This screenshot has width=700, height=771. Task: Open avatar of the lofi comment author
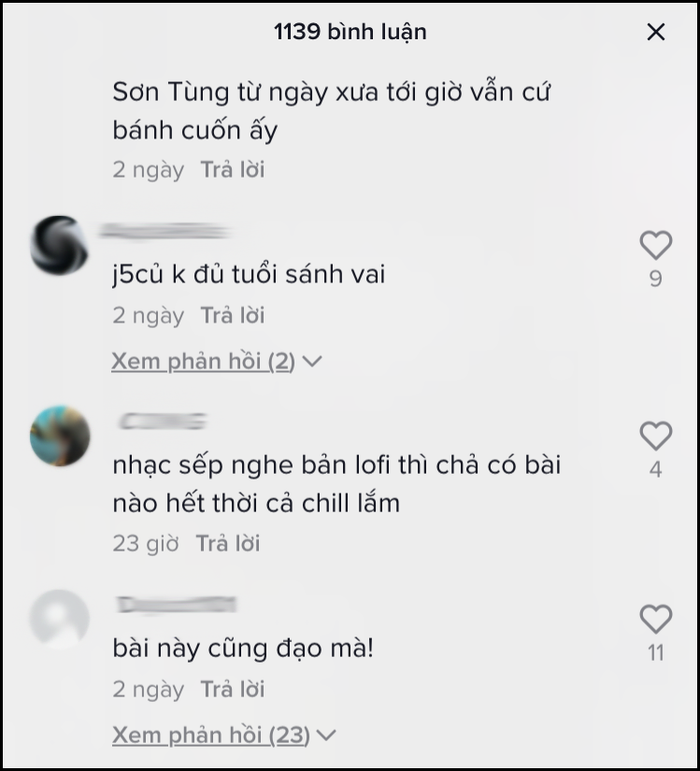(60, 436)
